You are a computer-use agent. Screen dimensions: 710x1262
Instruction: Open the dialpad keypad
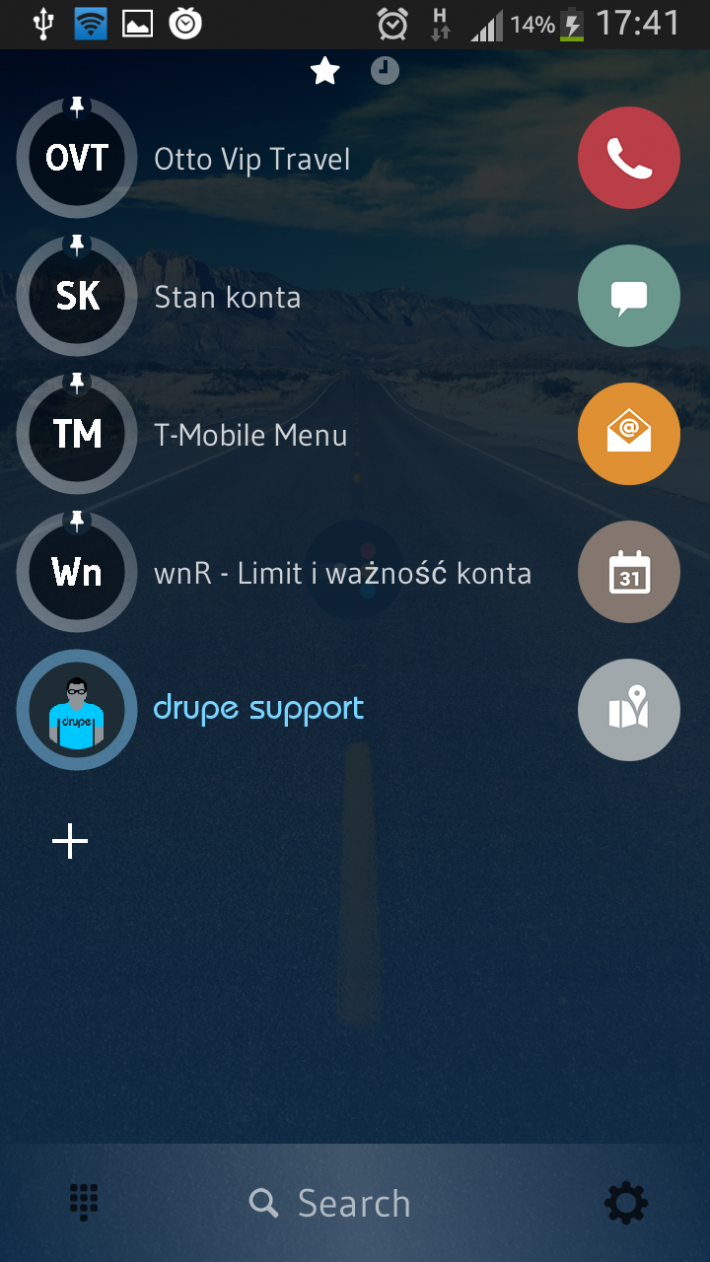pyautogui.click(x=84, y=1202)
